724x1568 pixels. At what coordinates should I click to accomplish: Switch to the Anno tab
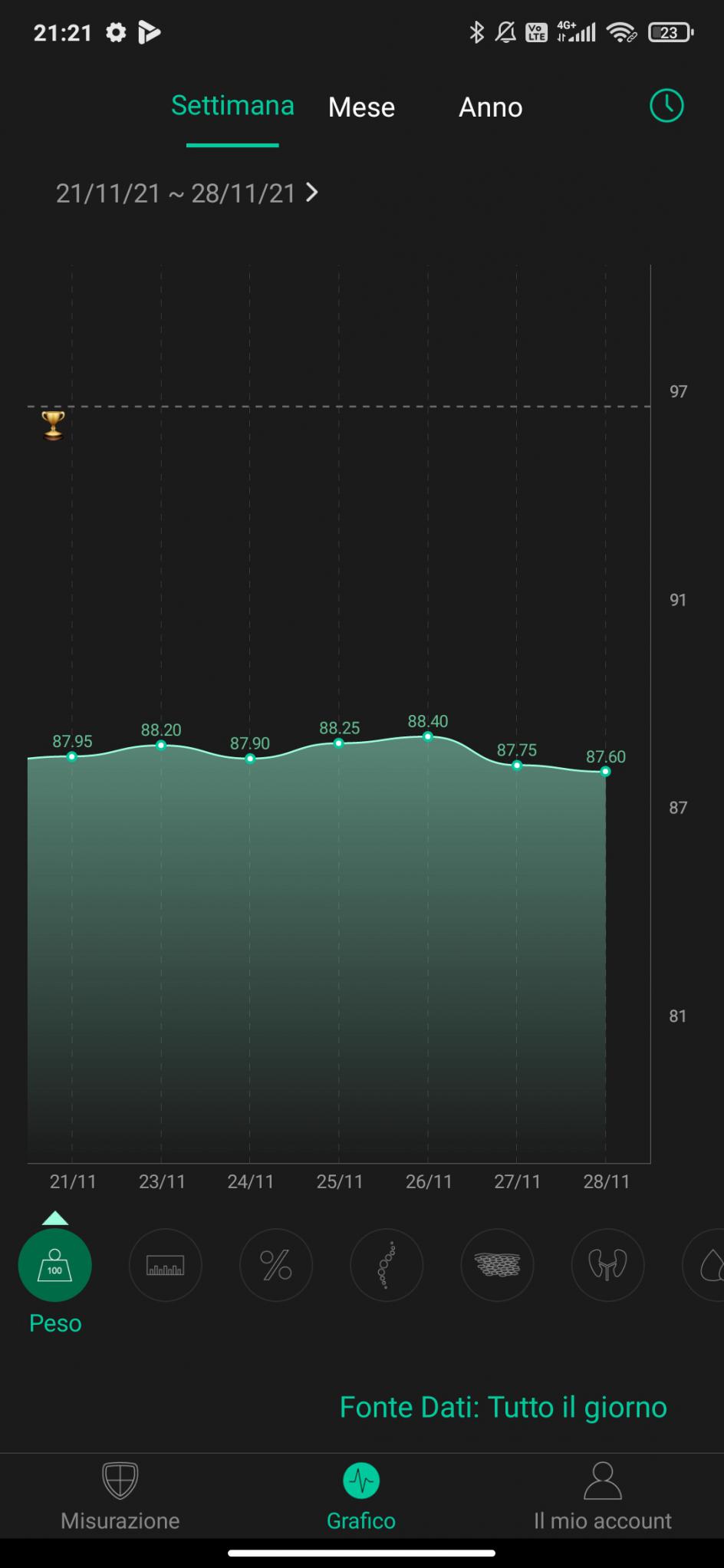(x=490, y=107)
